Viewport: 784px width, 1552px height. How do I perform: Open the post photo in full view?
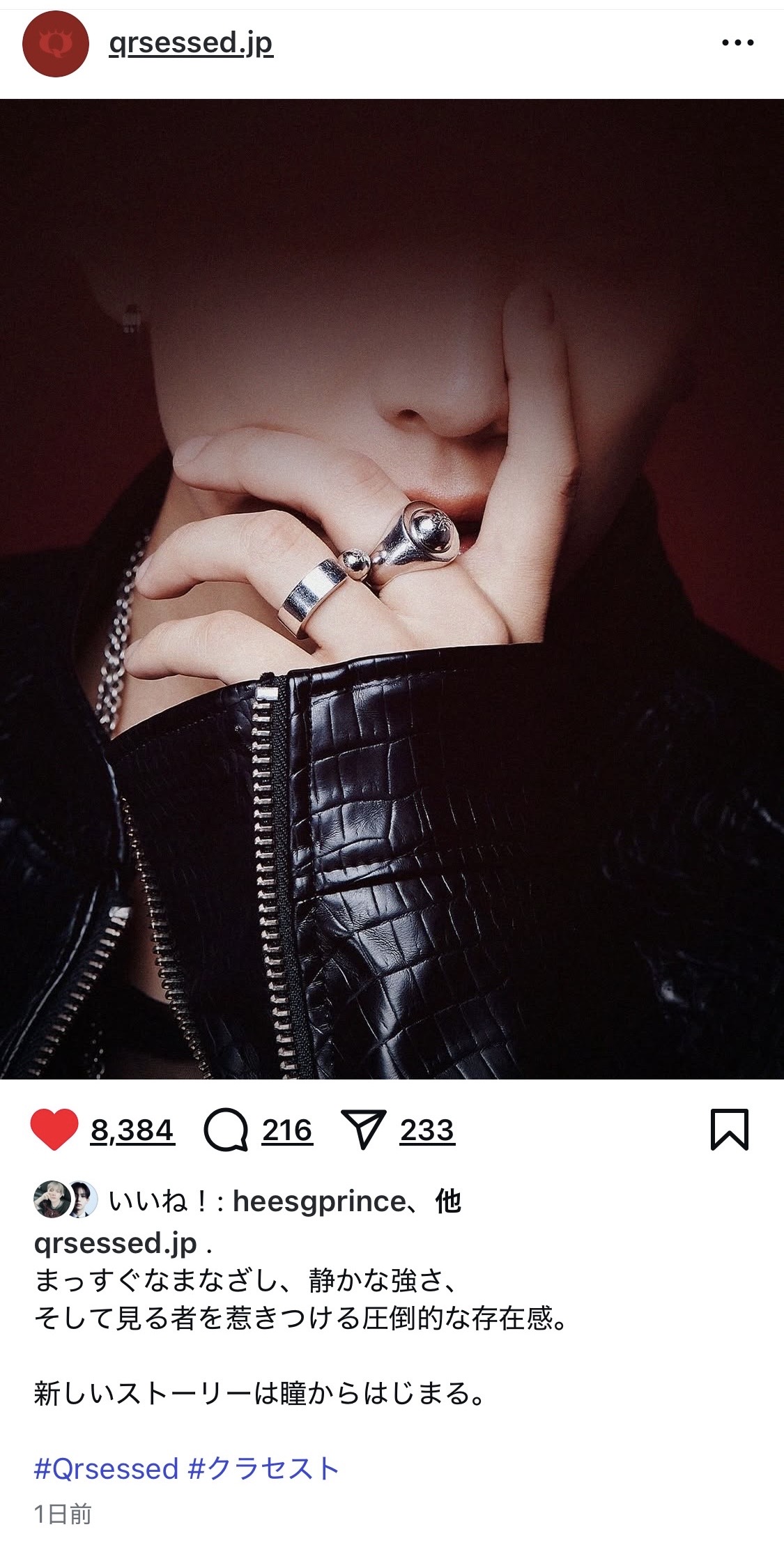(x=392, y=589)
